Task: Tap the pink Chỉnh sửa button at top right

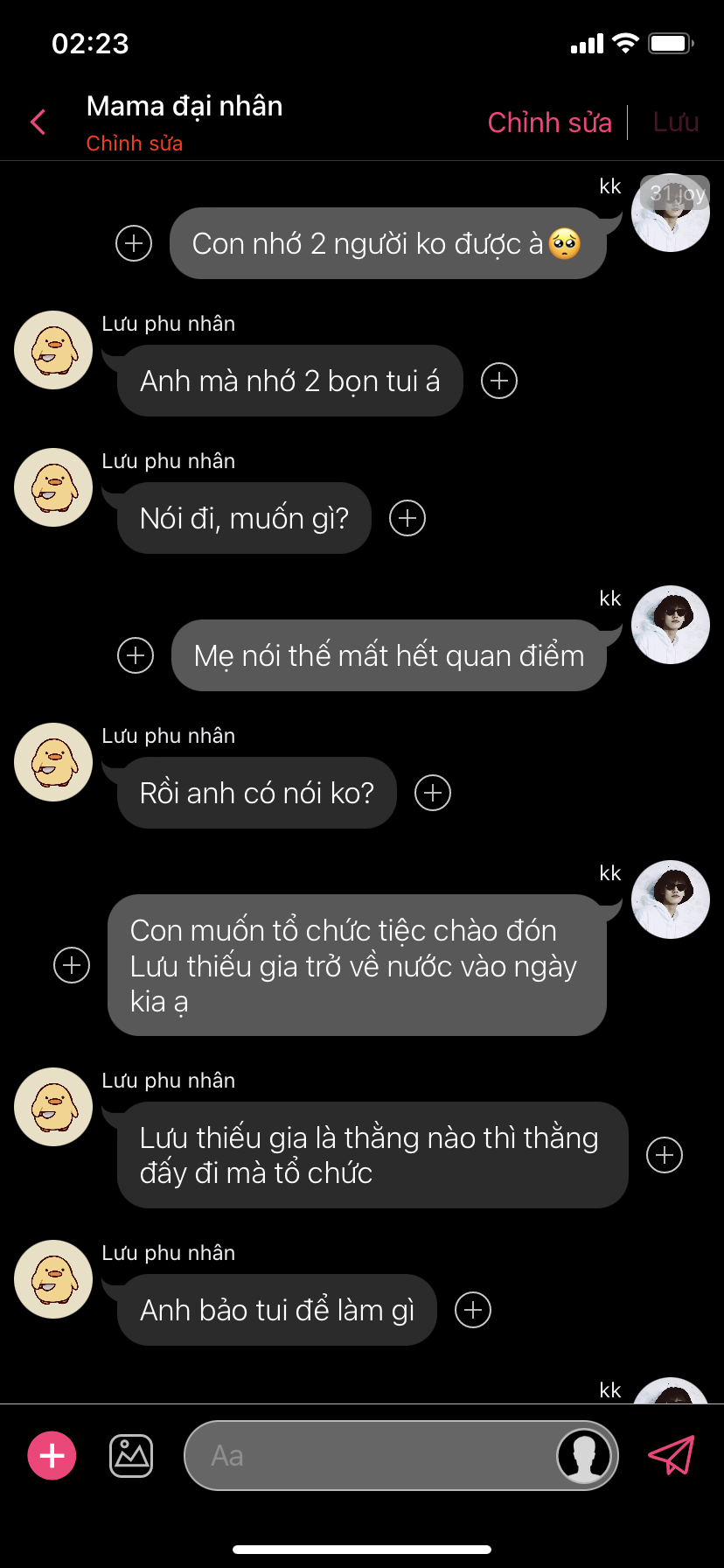Action: click(549, 122)
